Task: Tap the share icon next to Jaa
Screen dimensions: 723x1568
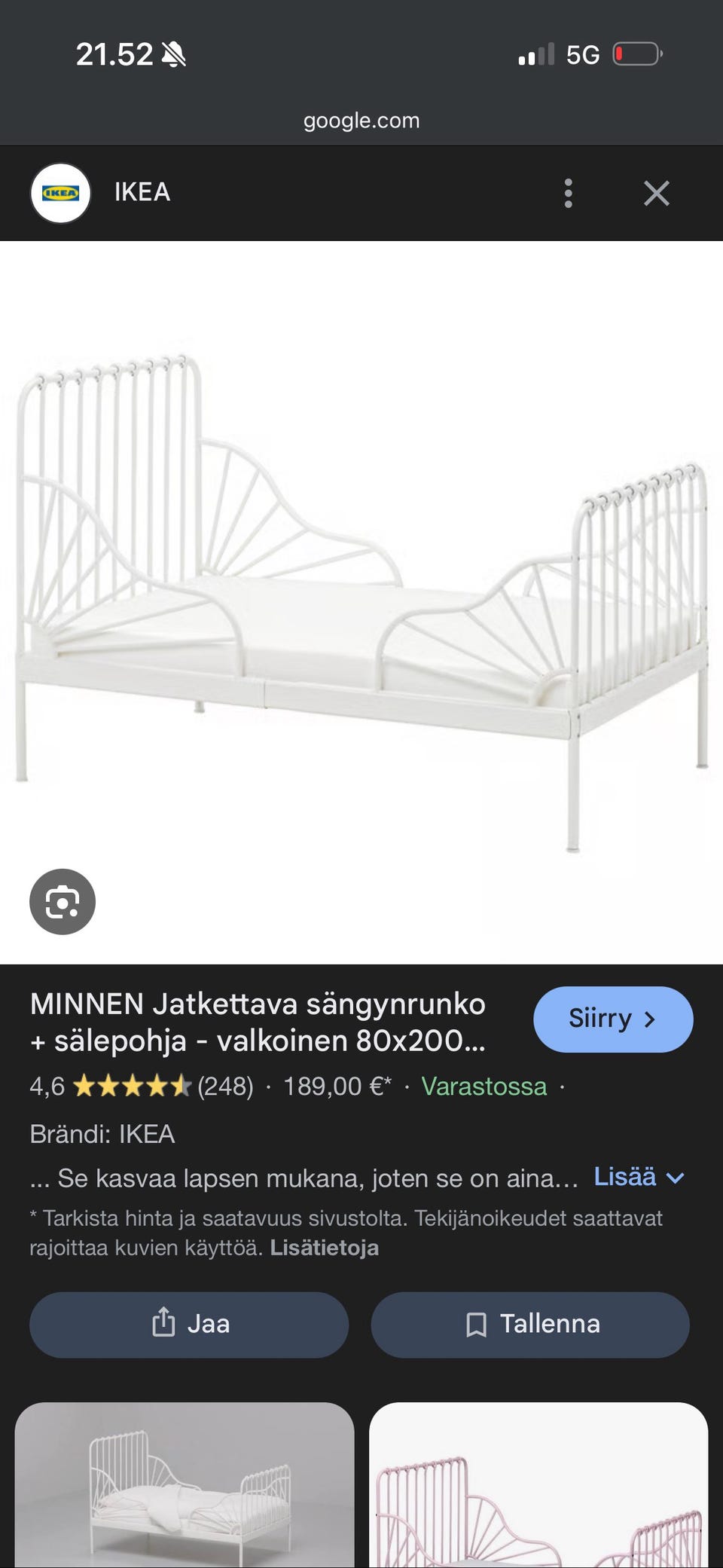Action: point(163,1325)
